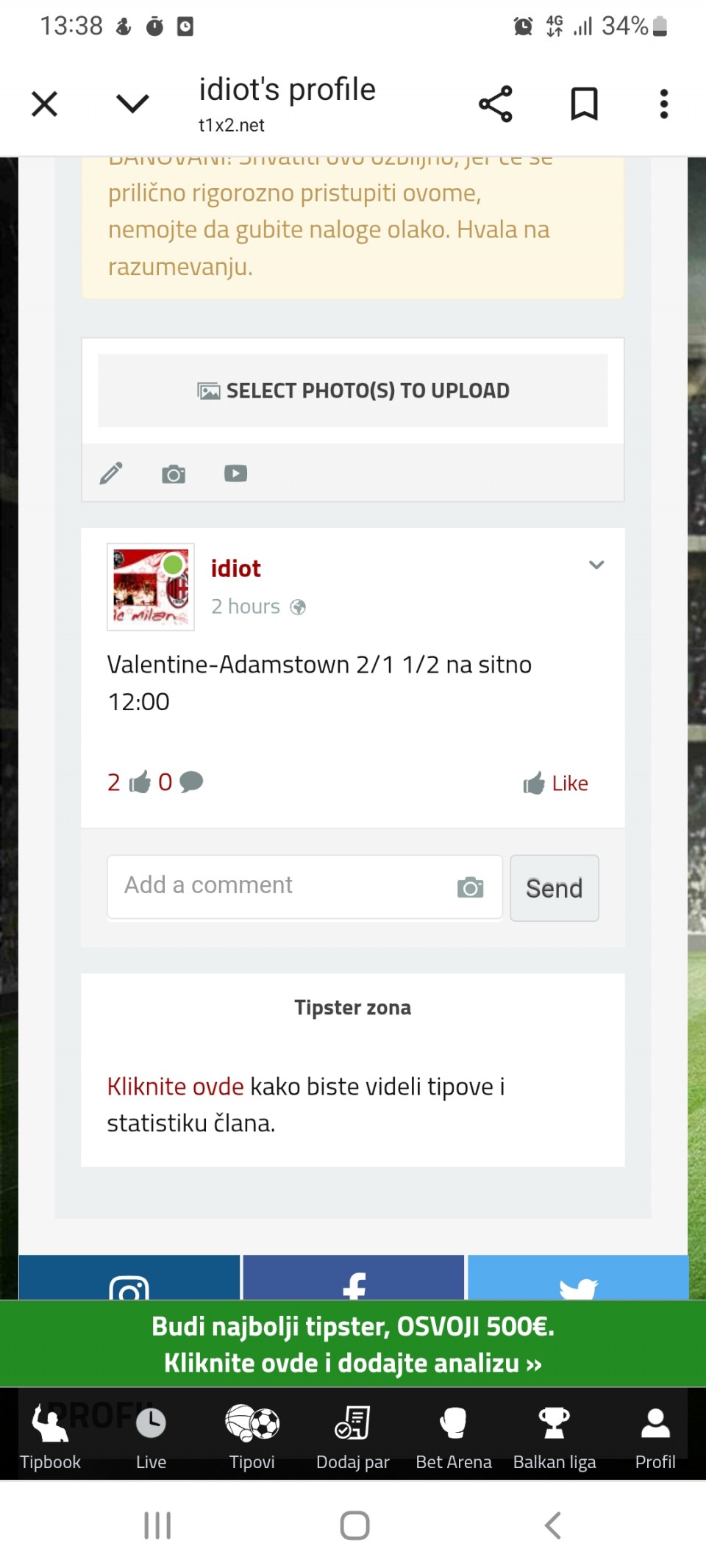Screen dimensions: 706x1568
Task: Select photo(s) to upload
Action: point(353,390)
